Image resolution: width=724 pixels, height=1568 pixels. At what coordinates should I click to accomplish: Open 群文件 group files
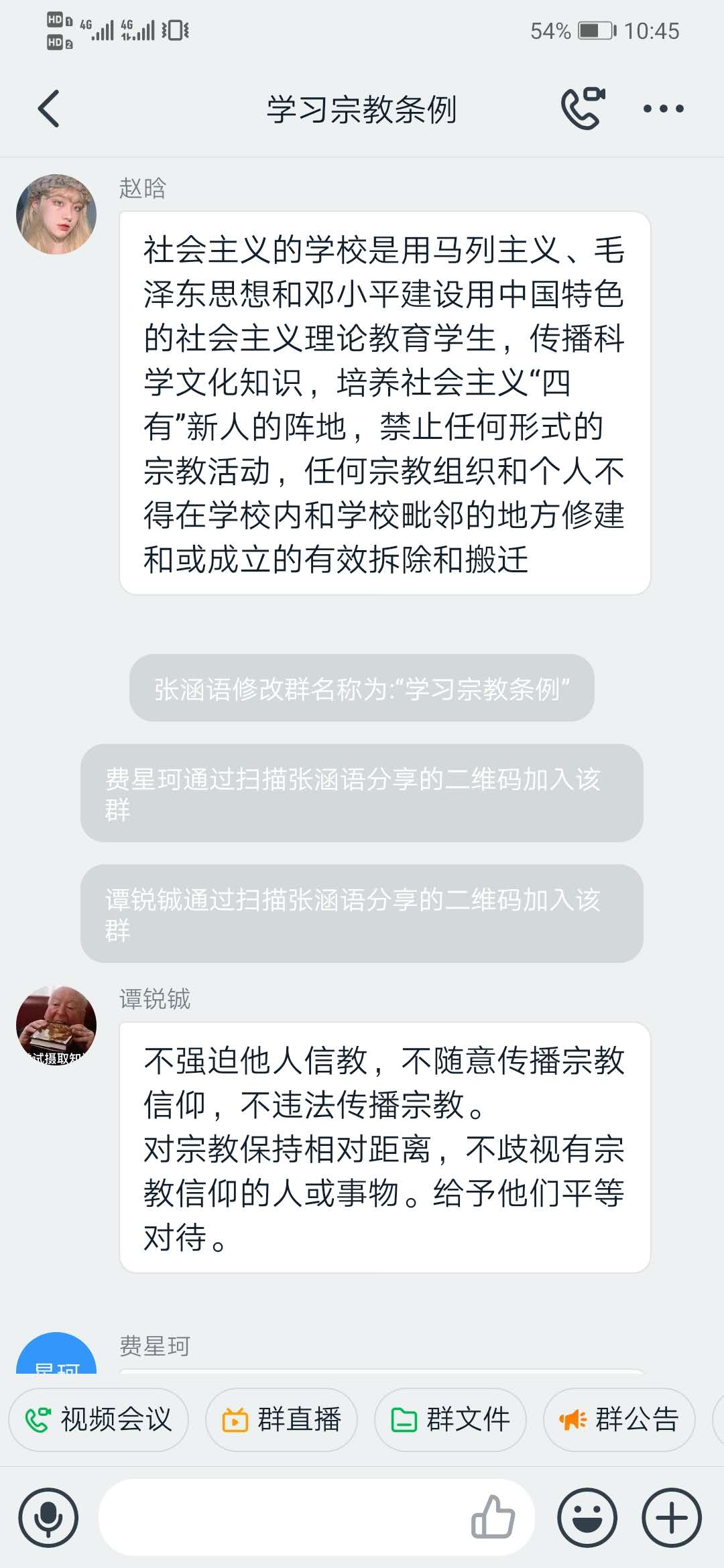pos(450,1419)
